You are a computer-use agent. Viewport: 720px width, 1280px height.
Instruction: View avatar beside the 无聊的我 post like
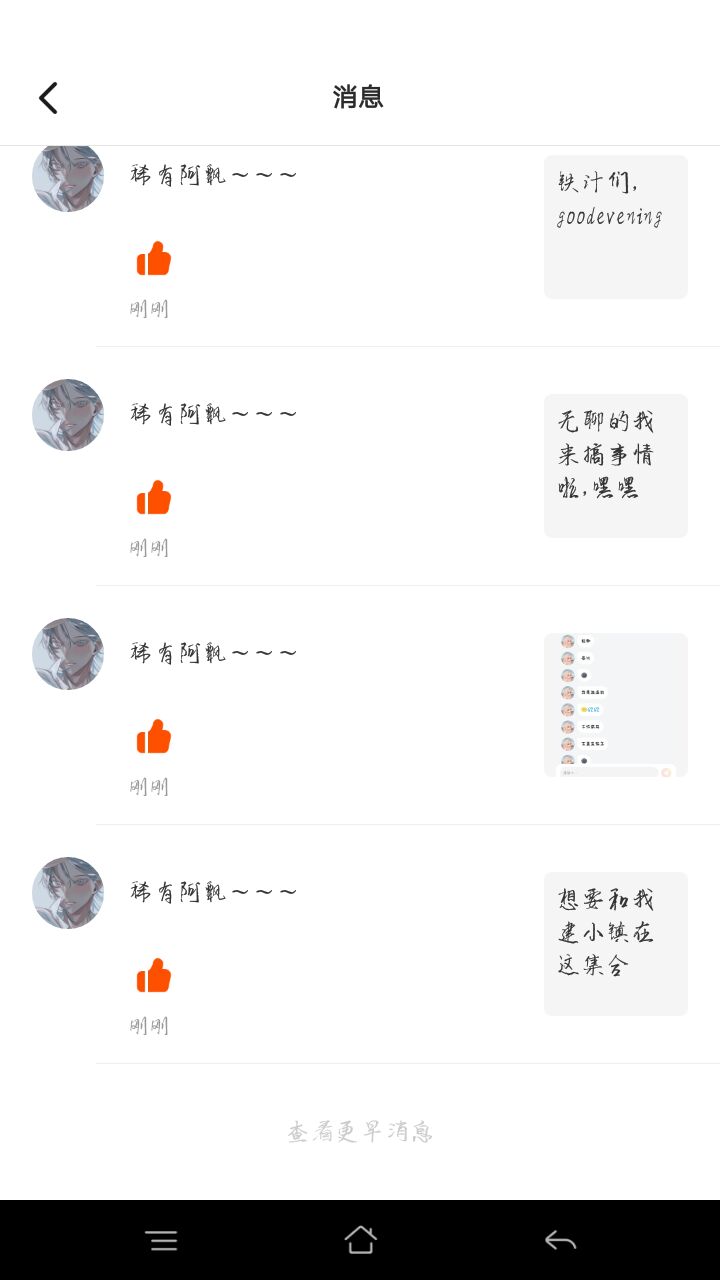(x=68, y=415)
